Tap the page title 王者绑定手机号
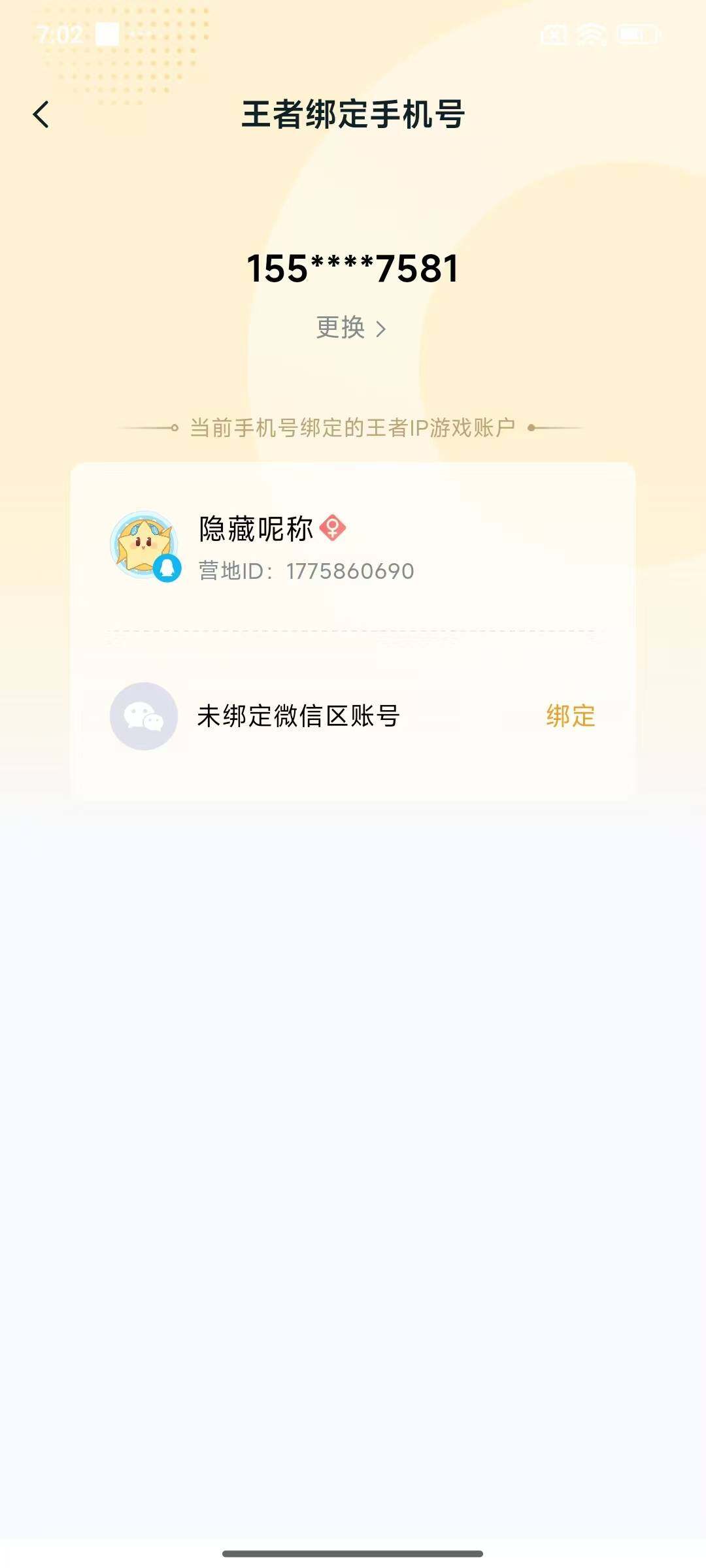This screenshot has height=1568, width=706. [x=353, y=111]
